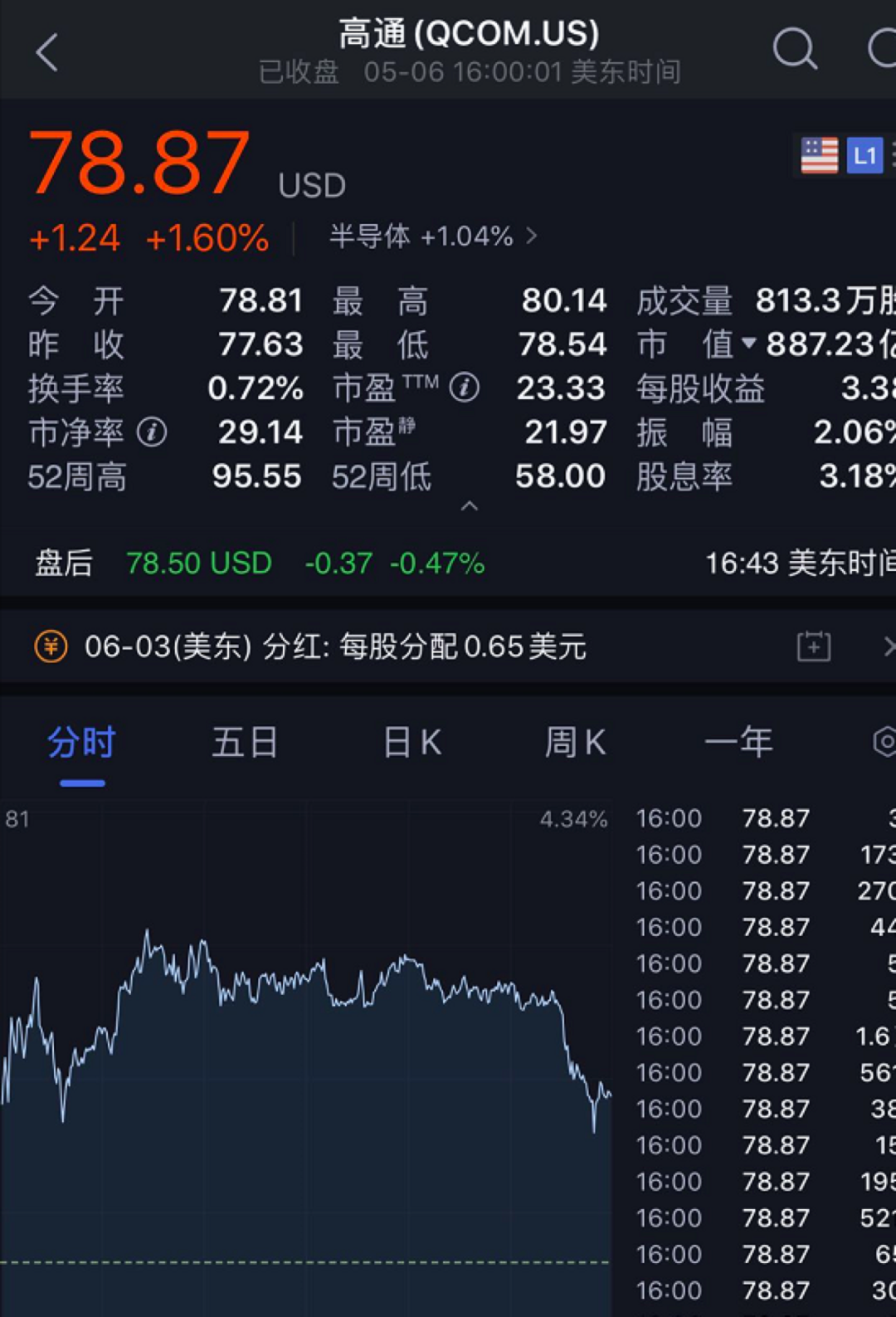896x1317 pixels.
Task: Show the 一年 chart view
Action: (738, 743)
